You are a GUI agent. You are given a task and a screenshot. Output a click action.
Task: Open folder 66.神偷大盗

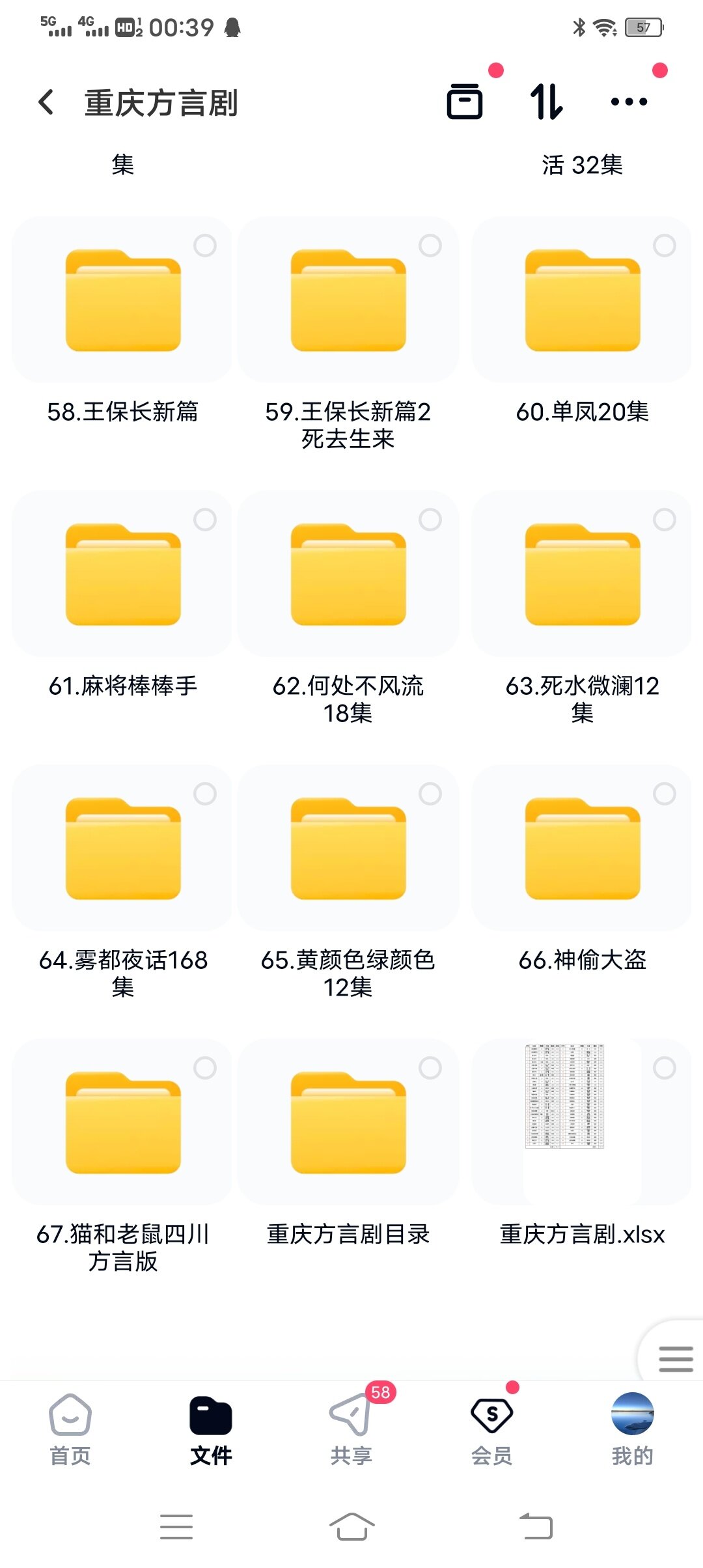583,849
